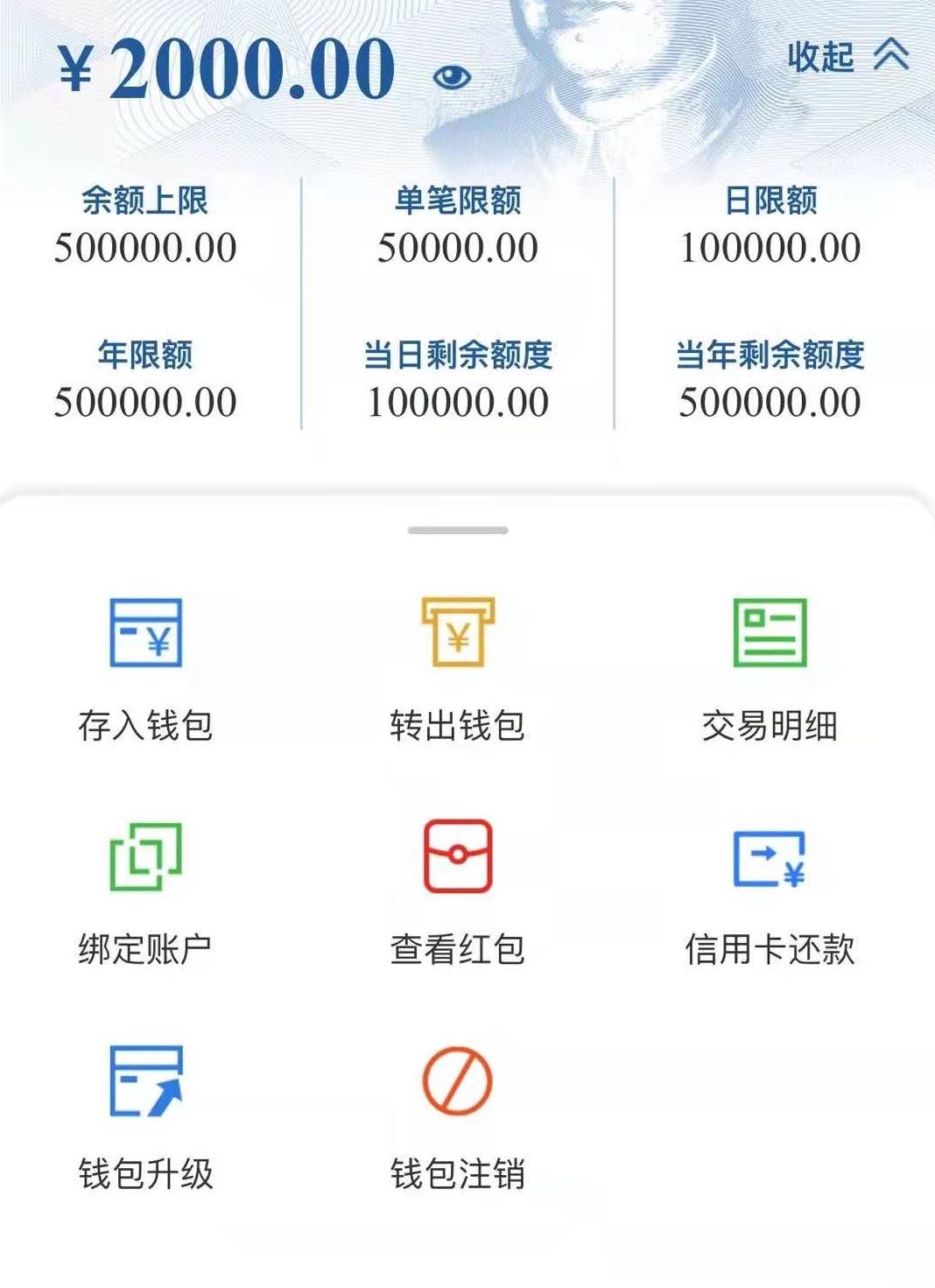Collapse the limits panel via 收起

coord(847,57)
